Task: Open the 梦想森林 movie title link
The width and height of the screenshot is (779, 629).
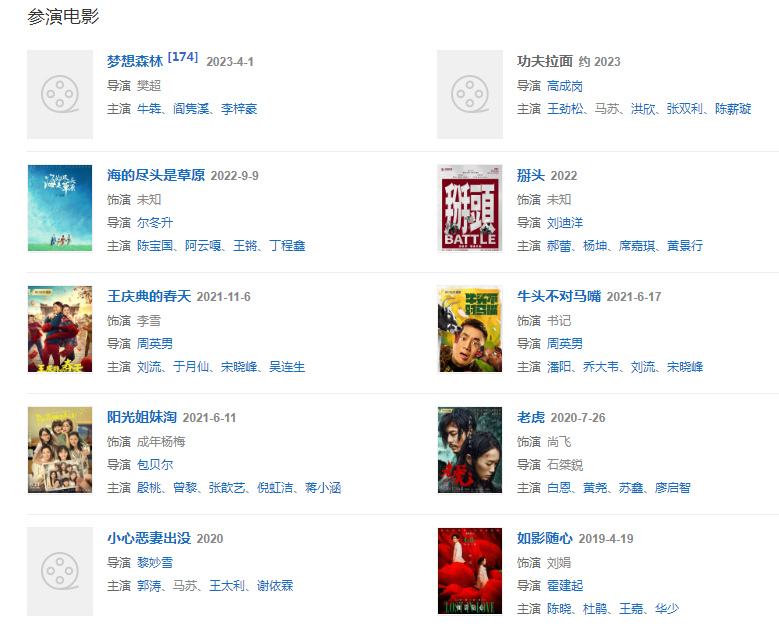Action: tap(135, 61)
